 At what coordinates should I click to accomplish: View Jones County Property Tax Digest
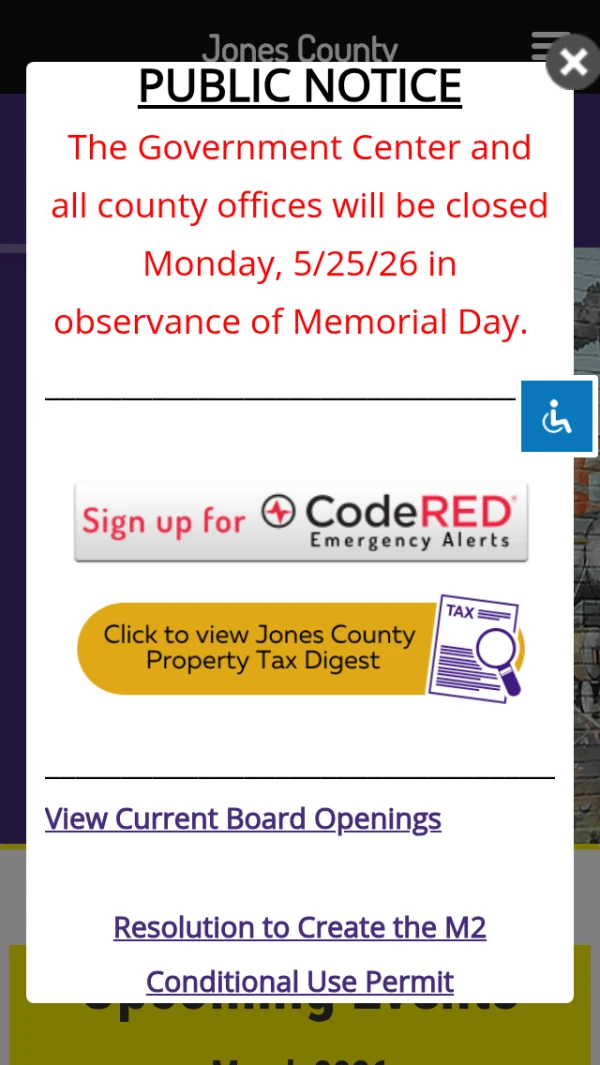point(300,648)
